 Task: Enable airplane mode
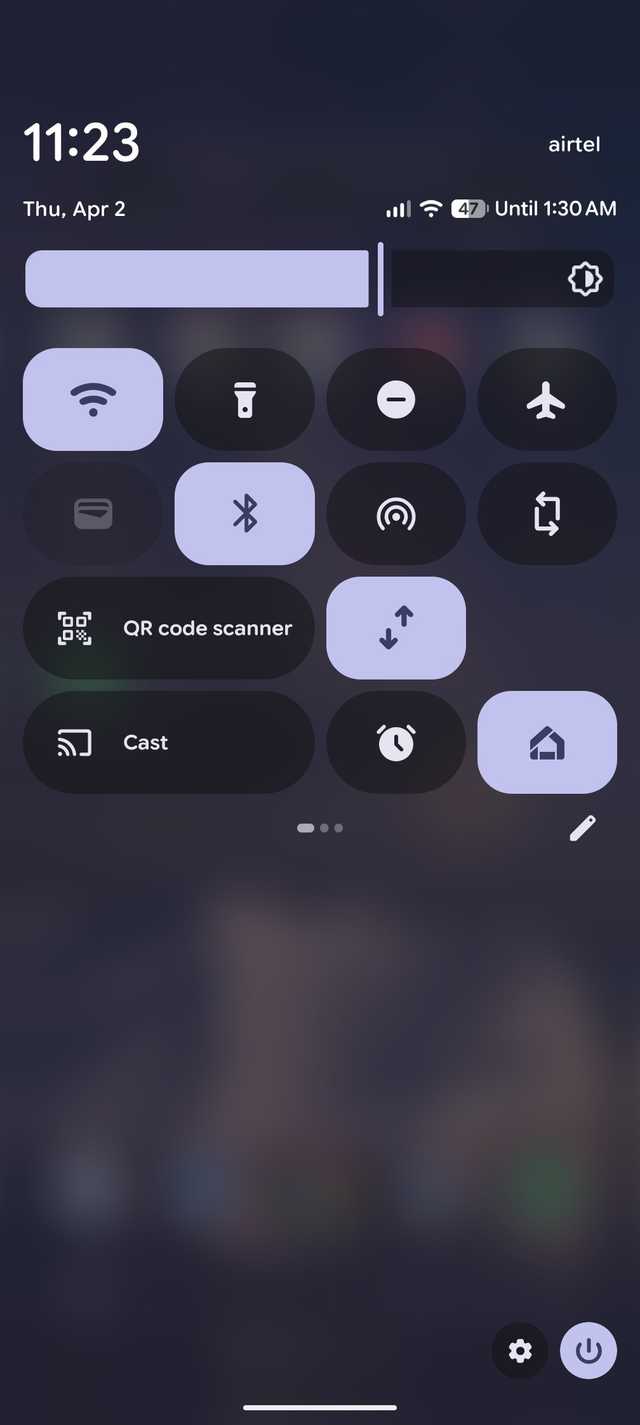[547, 399]
